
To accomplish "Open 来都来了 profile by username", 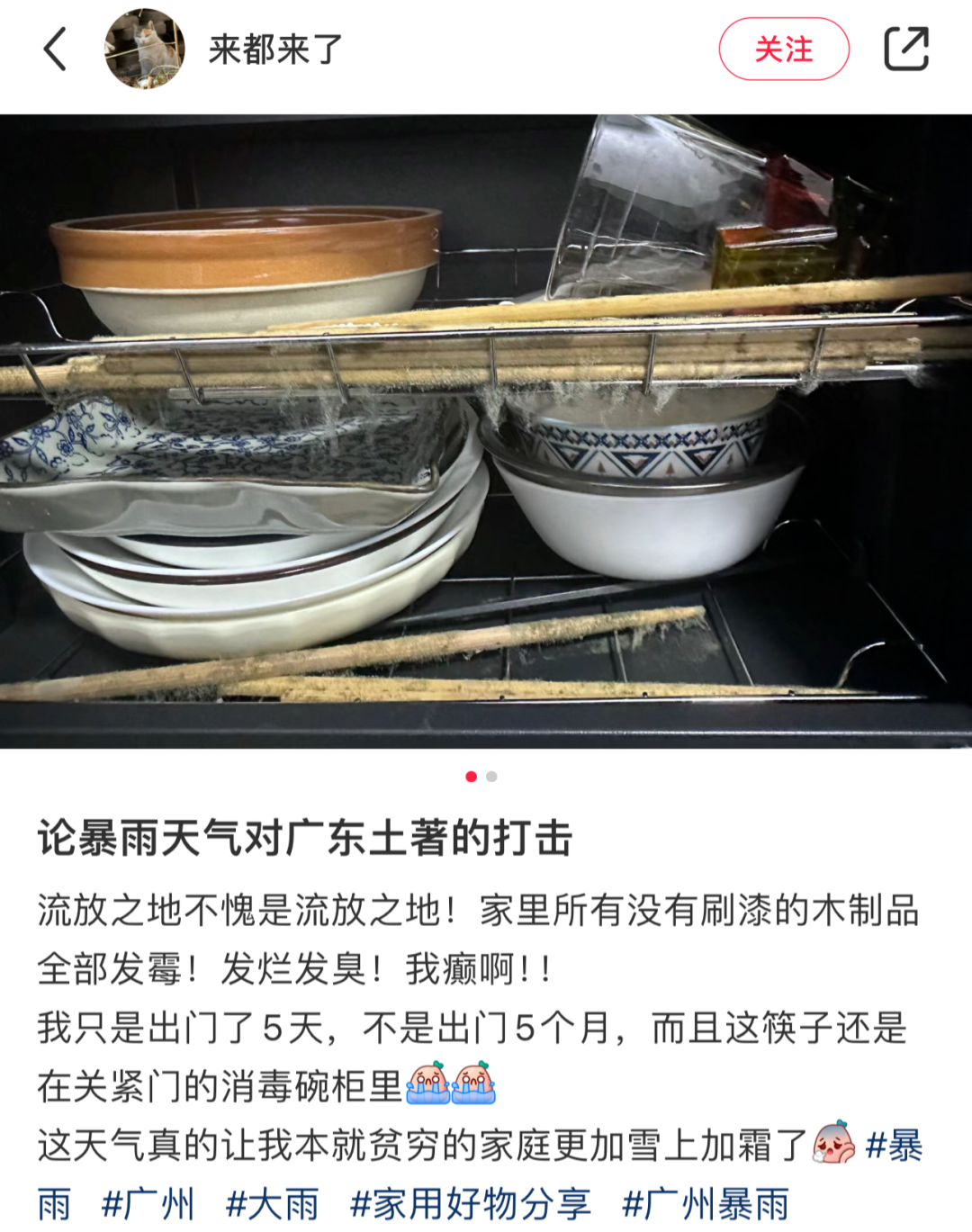I will coord(275,49).
